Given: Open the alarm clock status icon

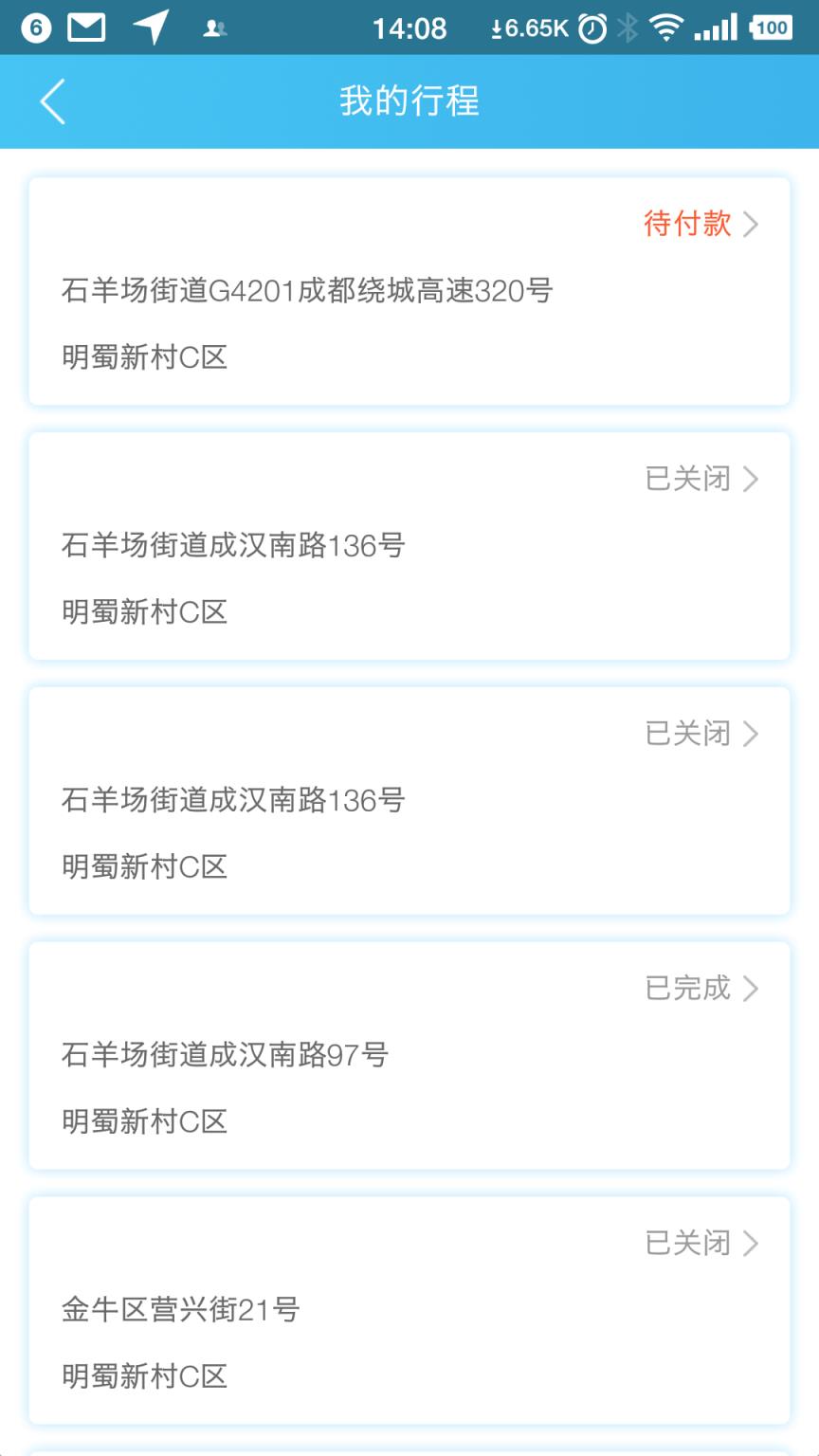Looking at the screenshot, I should click(590, 27).
